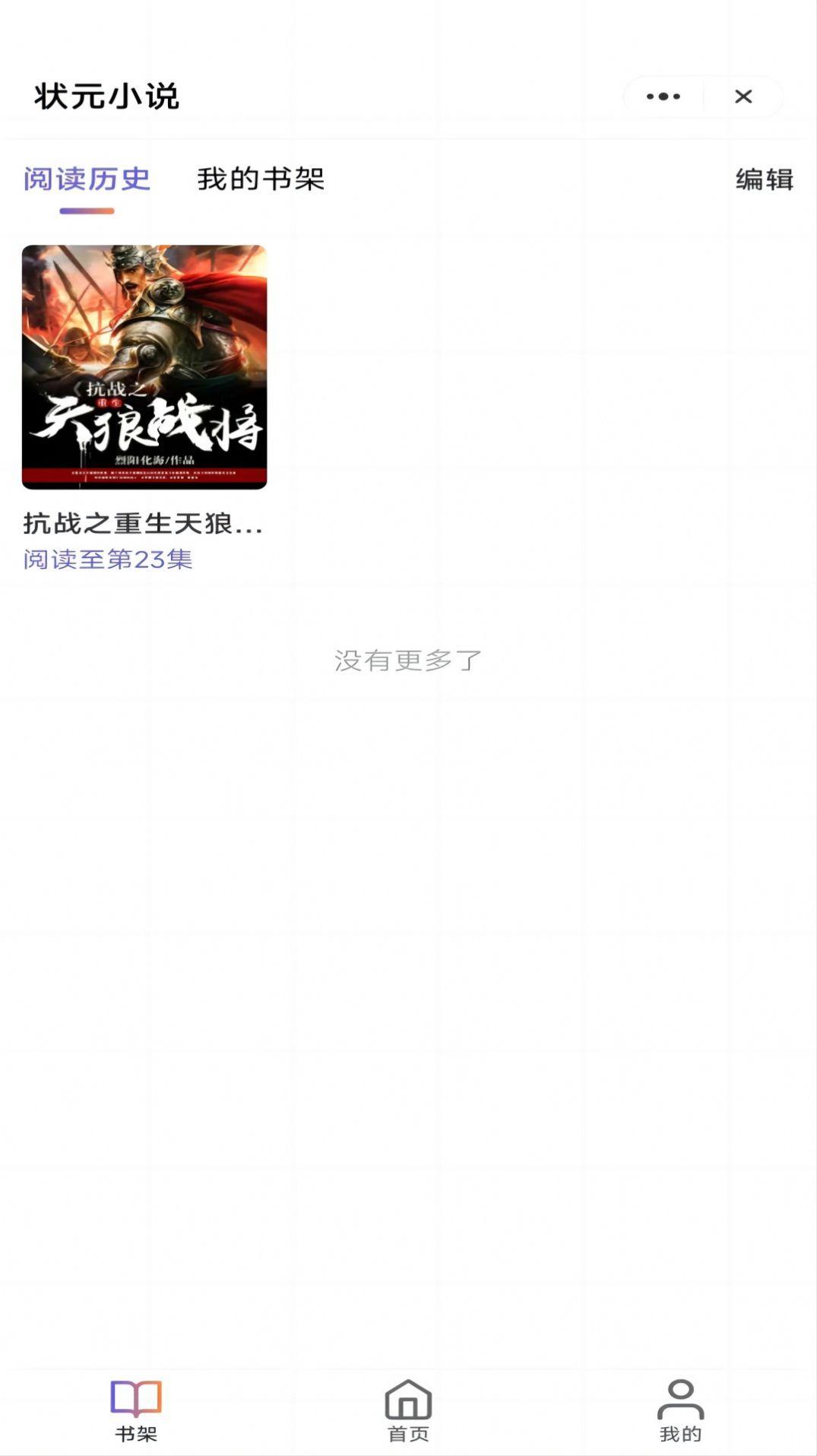Image resolution: width=817 pixels, height=1456 pixels.
Task: Open the 我的 profile tab
Action: click(680, 1411)
